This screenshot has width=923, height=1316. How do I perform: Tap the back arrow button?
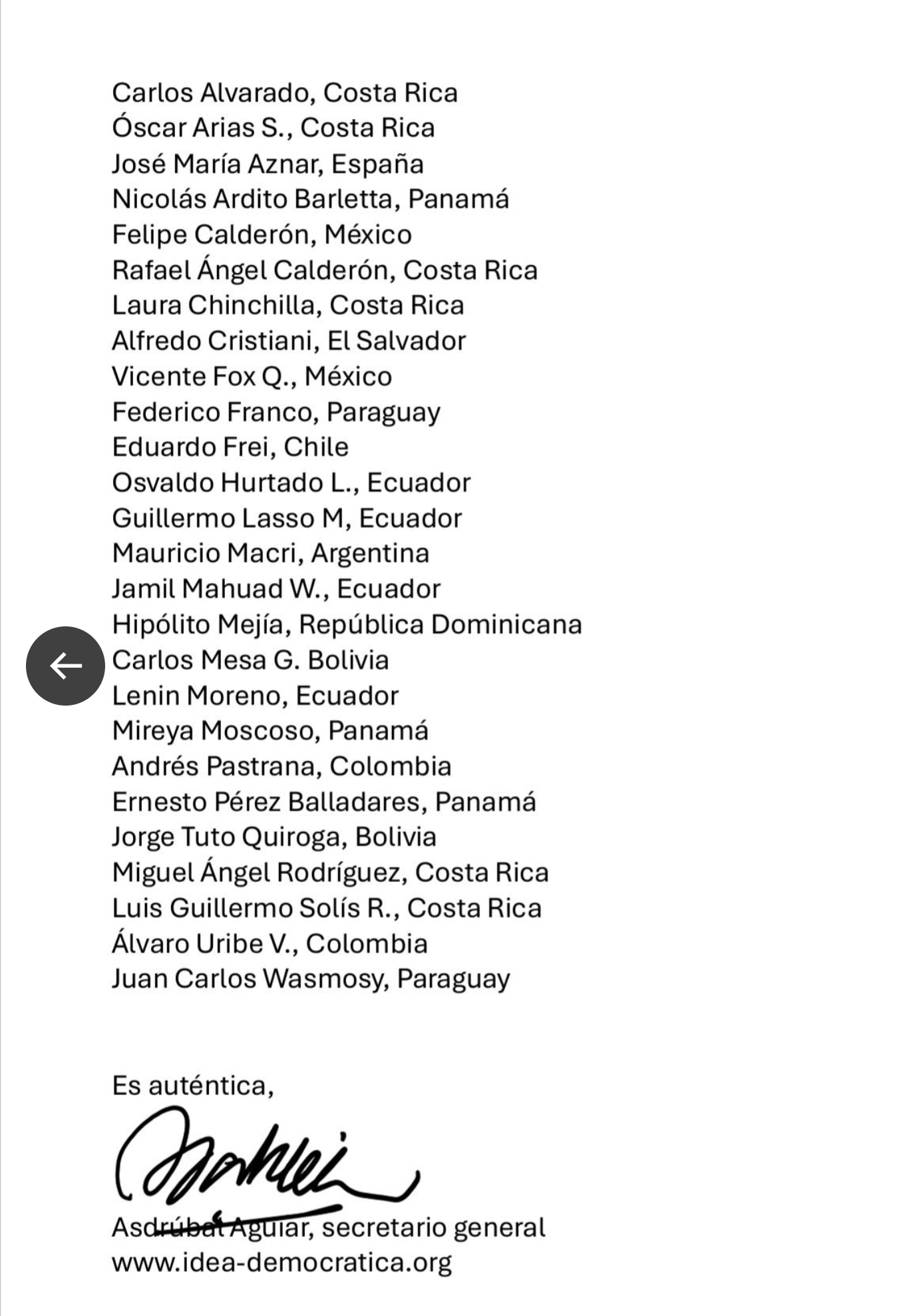click(65, 666)
